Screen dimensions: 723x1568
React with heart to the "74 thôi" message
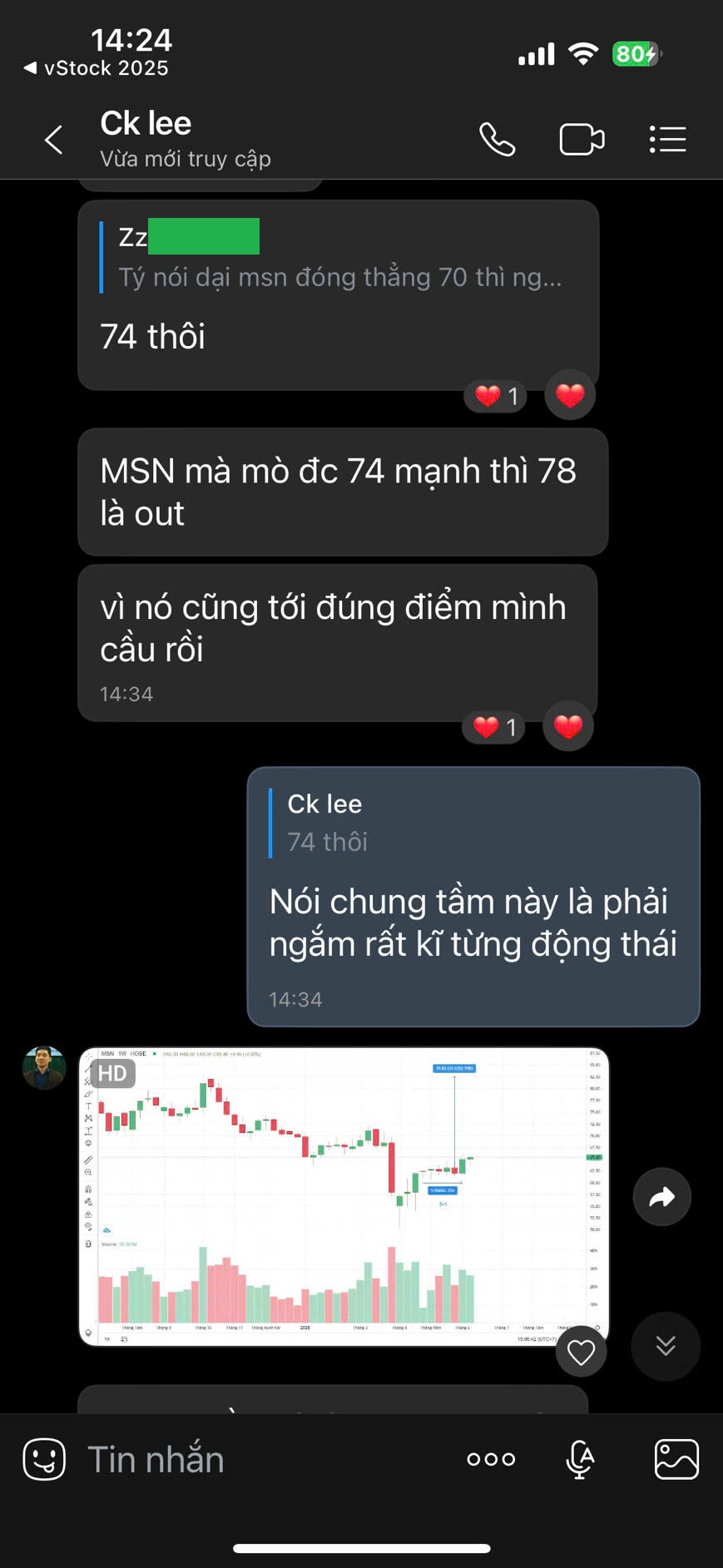click(570, 395)
